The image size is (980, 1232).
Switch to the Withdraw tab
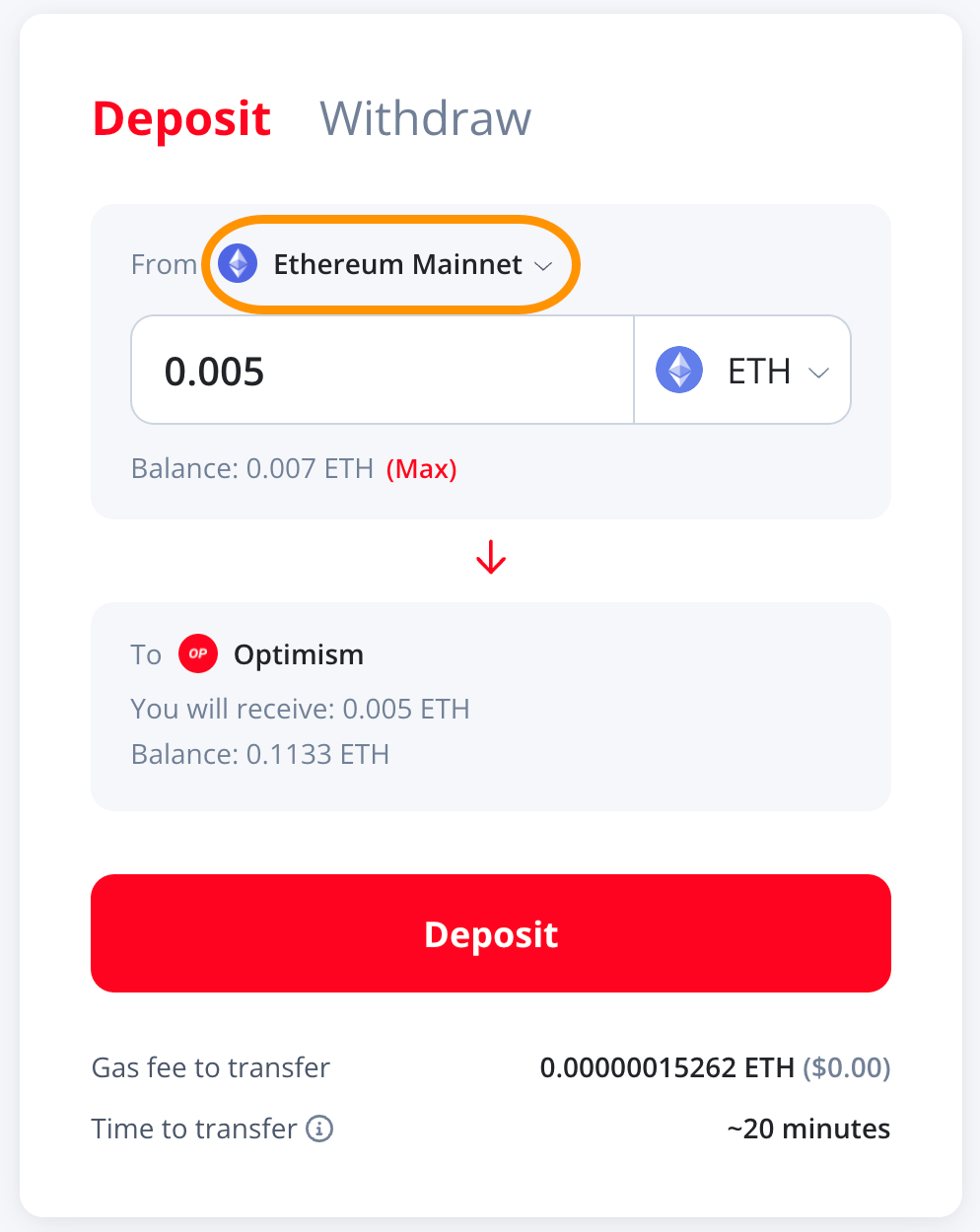pyautogui.click(x=425, y=119)
